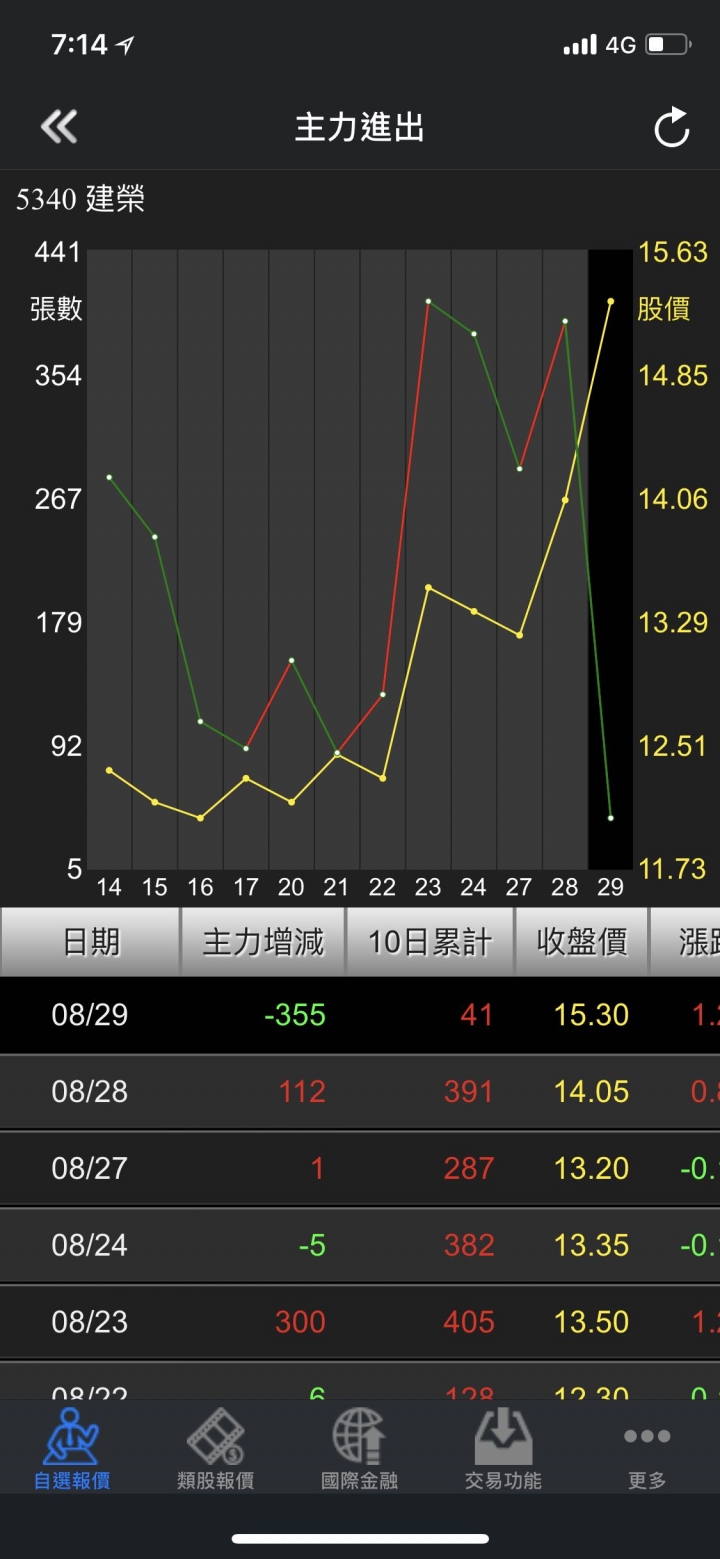Refresh the 主力進出 data
The image size is (720, 1559).
pyautogui.click(x=671, y=127)
